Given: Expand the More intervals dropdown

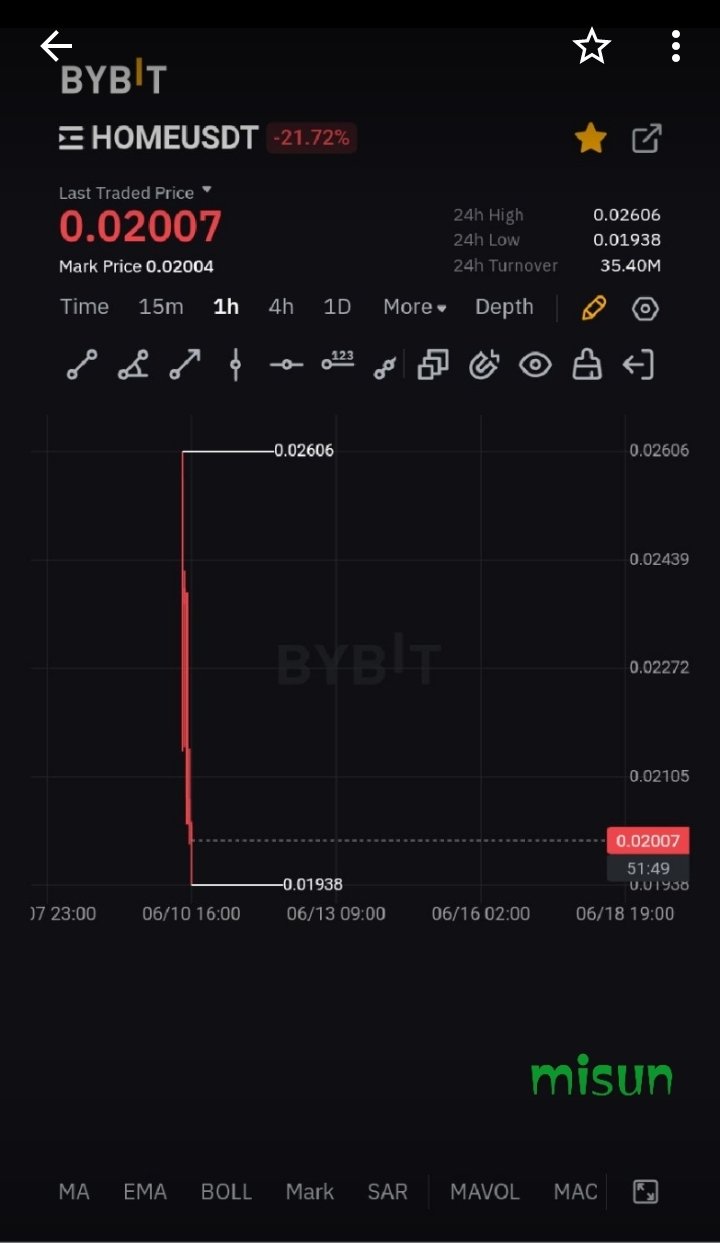Looking at the screenshot, I should (415, 307).
